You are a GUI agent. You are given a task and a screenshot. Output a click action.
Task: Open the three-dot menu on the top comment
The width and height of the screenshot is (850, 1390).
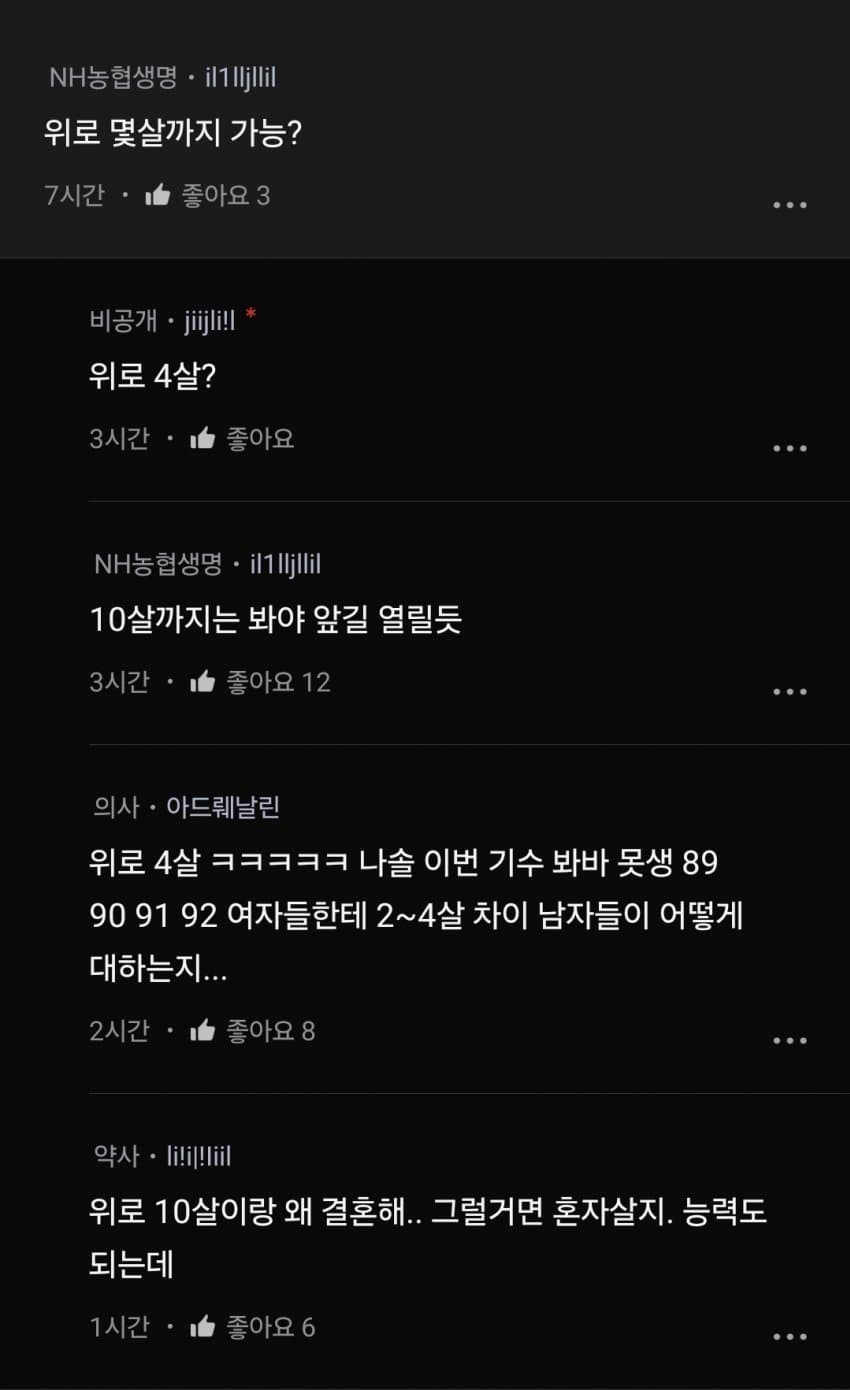coord(792,204)
